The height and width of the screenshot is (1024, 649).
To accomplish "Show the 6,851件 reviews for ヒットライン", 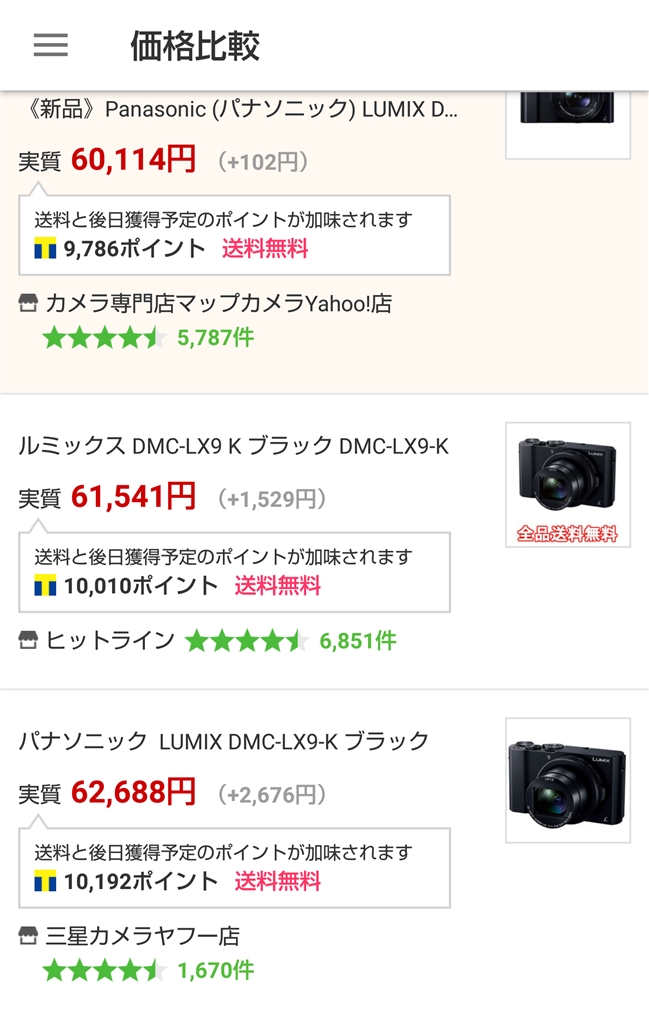I will 357,641.
